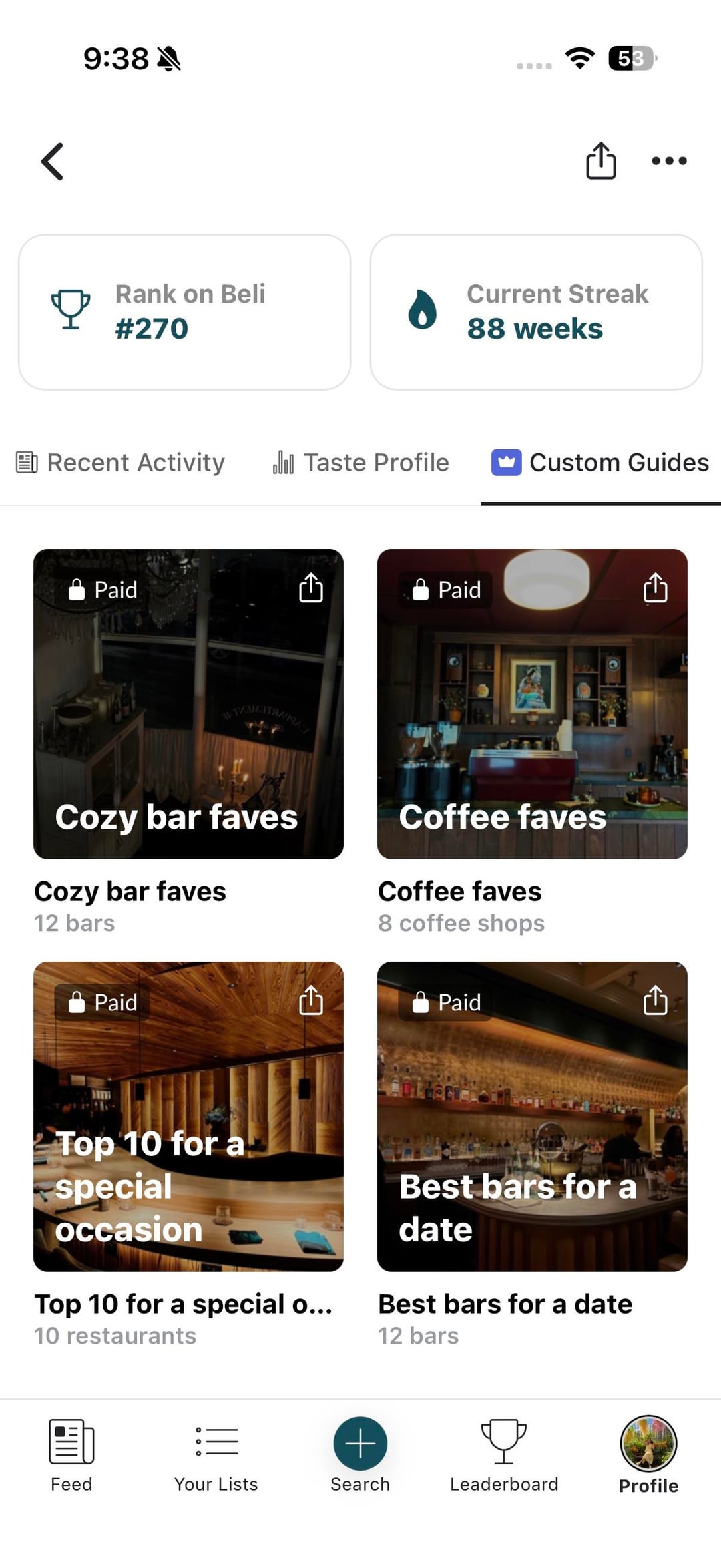Viewport: 721px width, 1568px height.
Task: Open the Coffee faves guide
Action: point(532,704)
